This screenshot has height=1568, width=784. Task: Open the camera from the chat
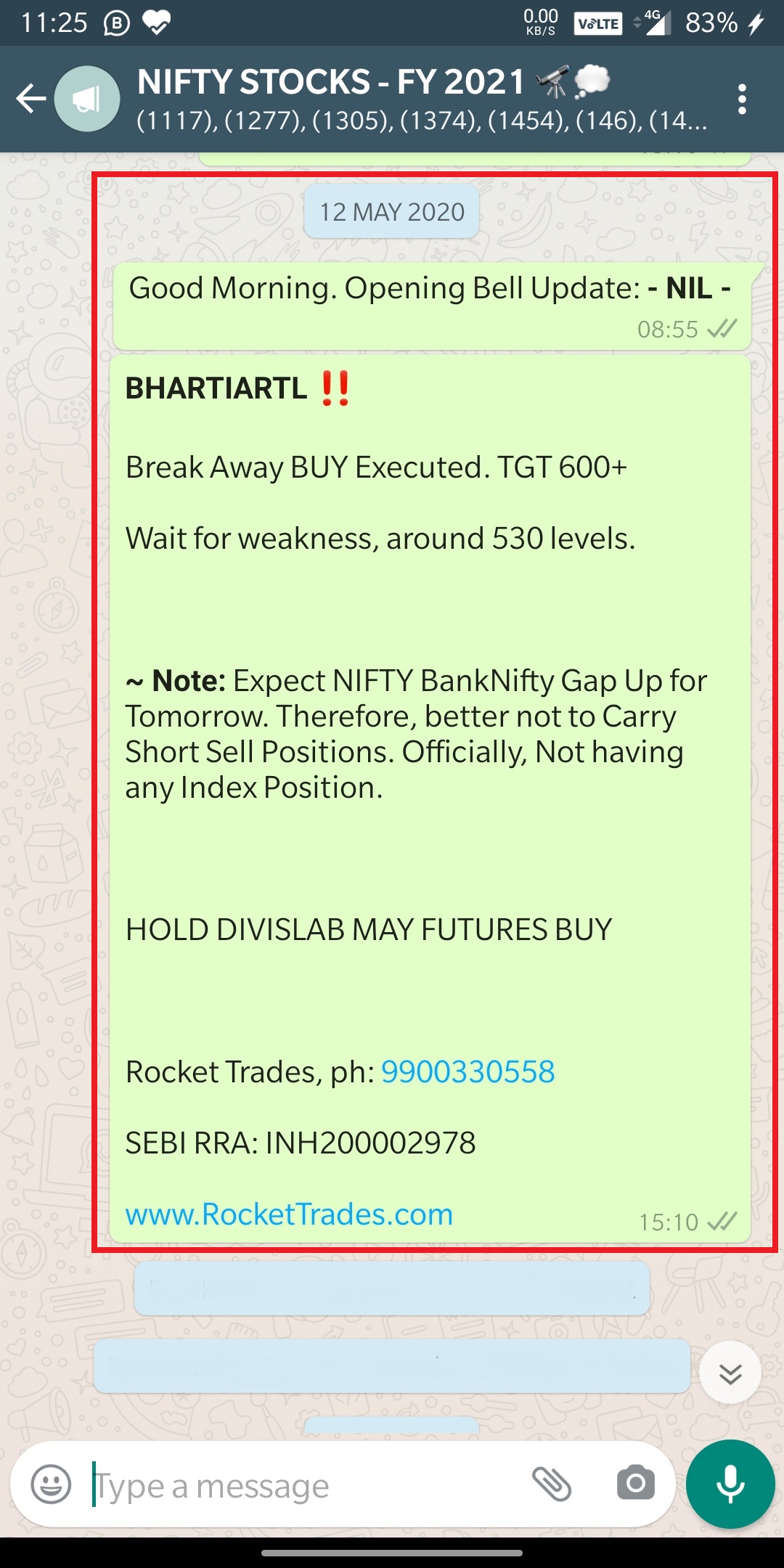(x=635, y=1484)
